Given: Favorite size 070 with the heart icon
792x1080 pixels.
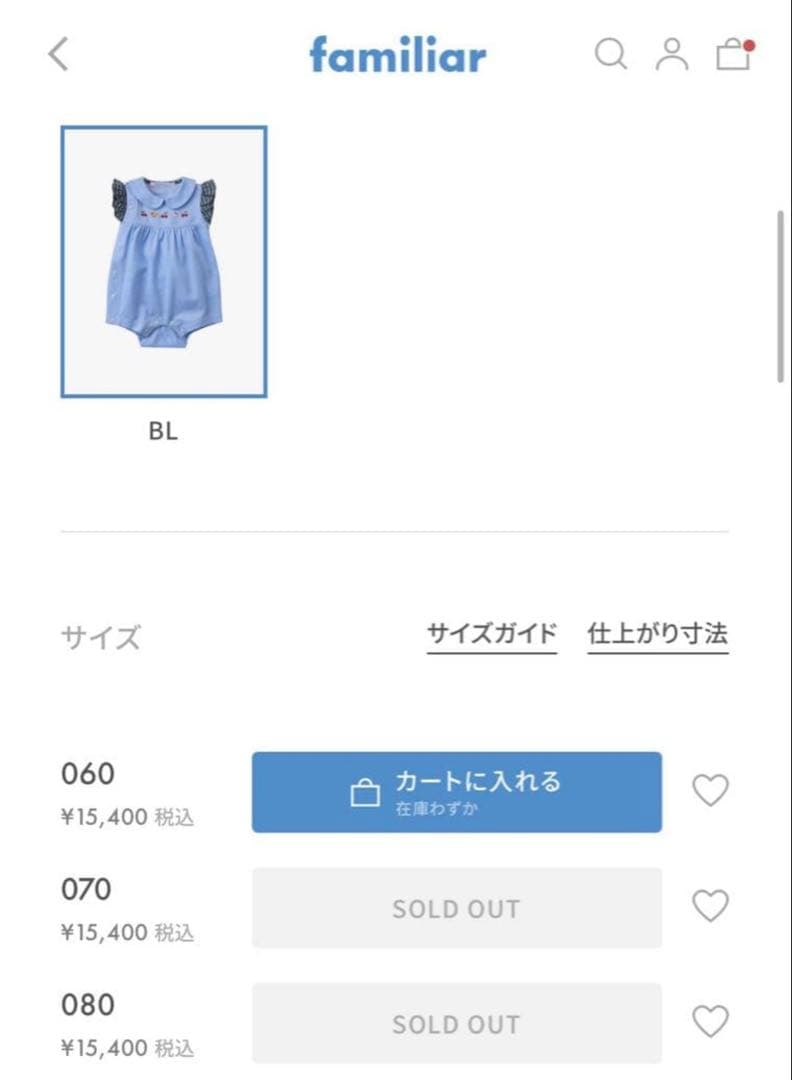Looking at the screenshot, I should pyautogui.click(x=712, y=906).
